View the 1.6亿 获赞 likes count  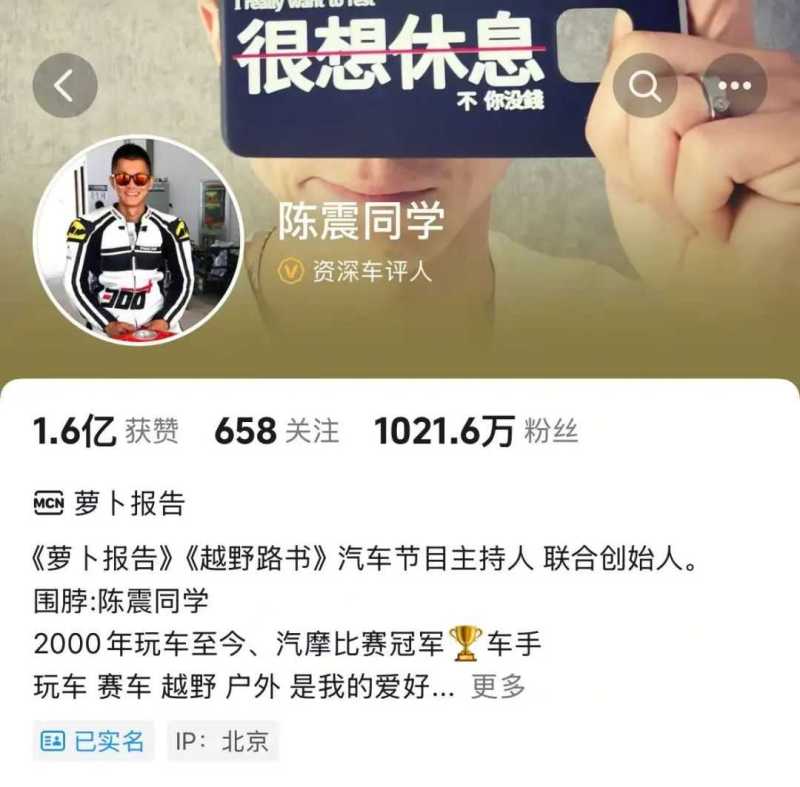[106, 431]
